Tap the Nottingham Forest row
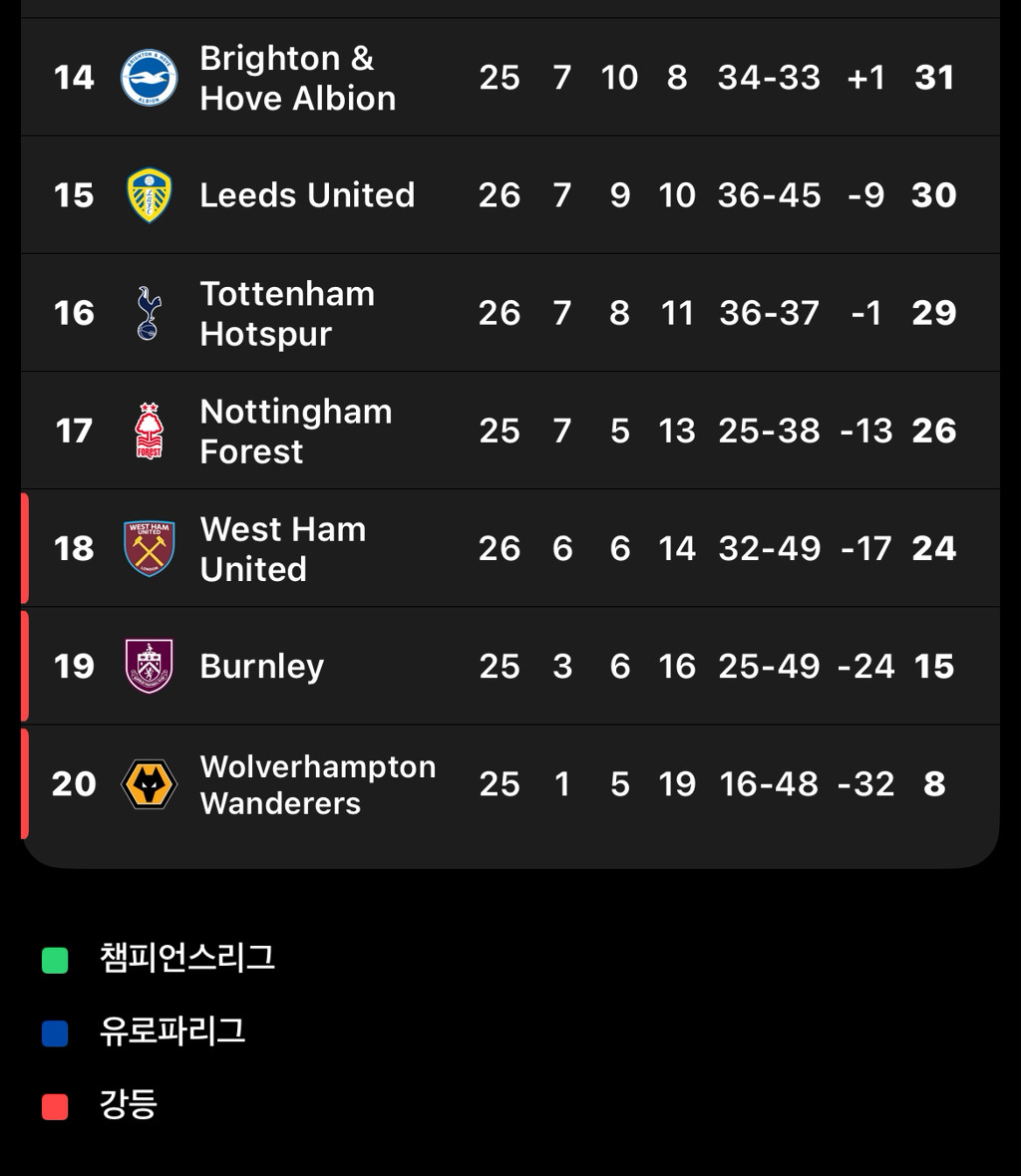Screen dimensions: 1021x1176 295,431
